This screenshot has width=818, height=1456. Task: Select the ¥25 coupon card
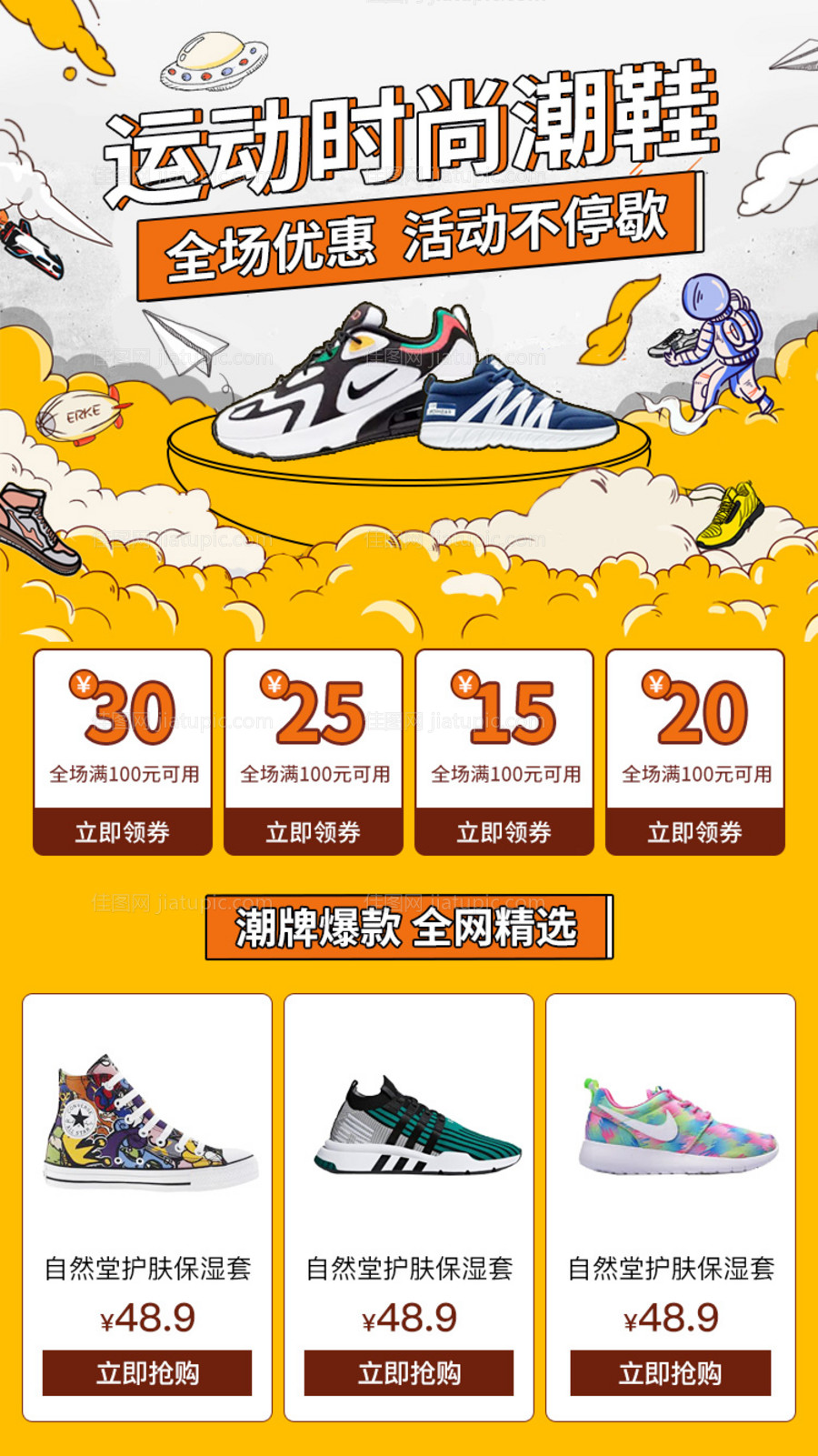click(x=312, y=750)
